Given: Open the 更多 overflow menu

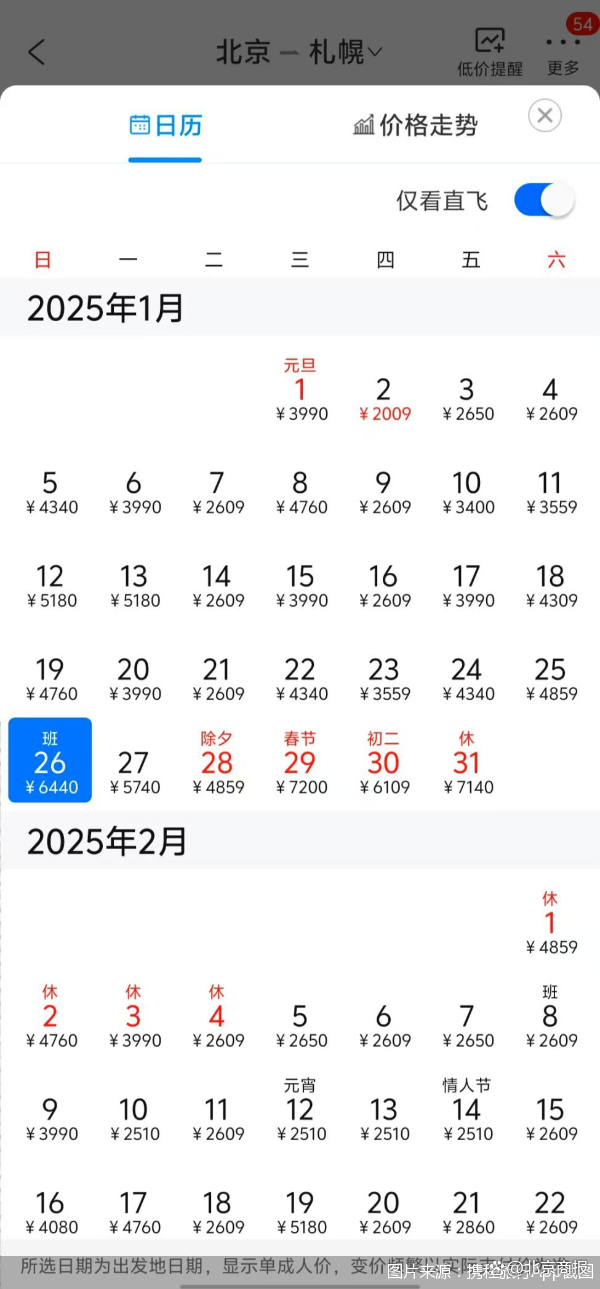Looking at the screenshot, I should click(563, 52).
